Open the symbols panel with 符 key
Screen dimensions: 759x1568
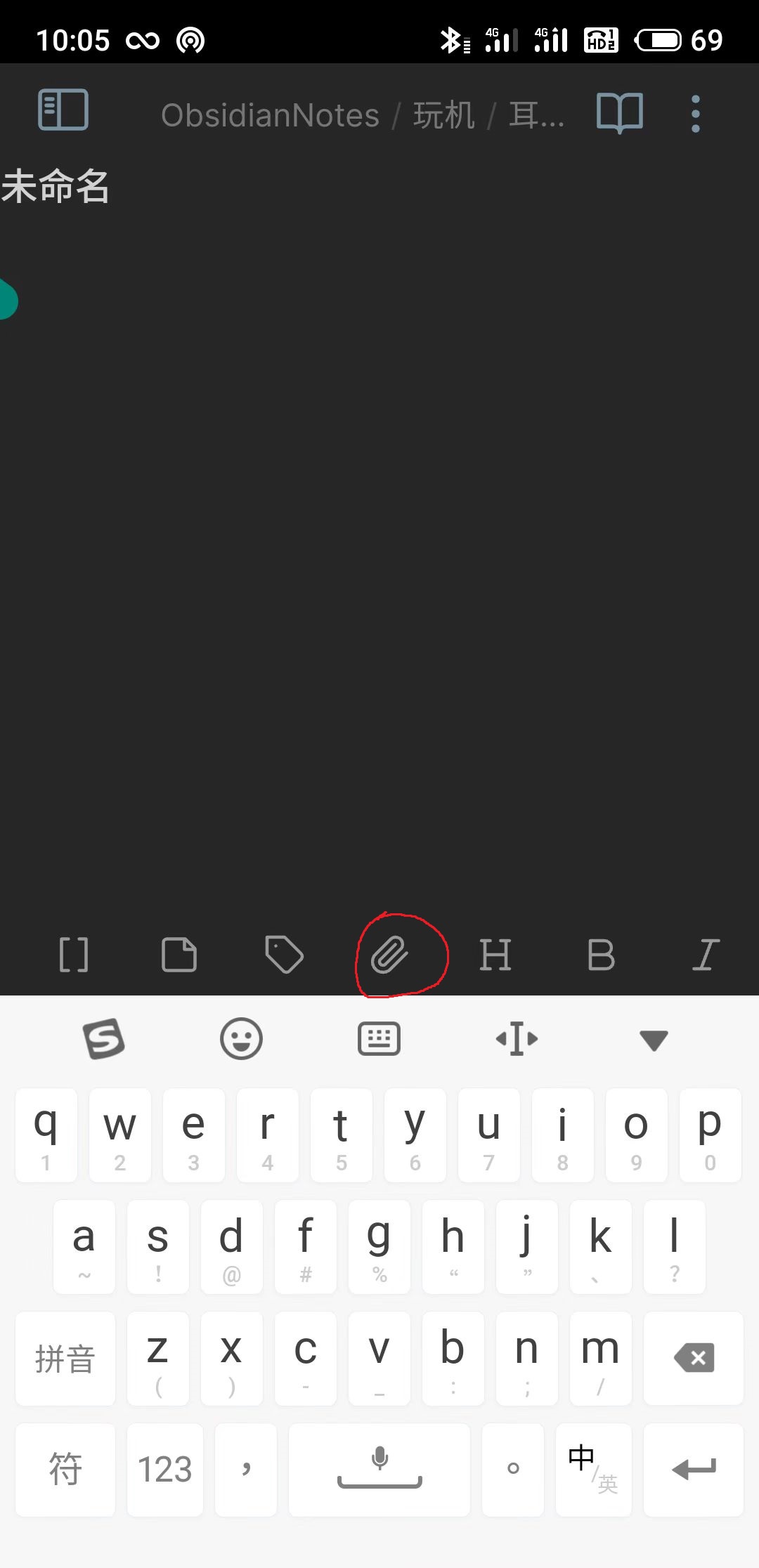(65, 1470)
